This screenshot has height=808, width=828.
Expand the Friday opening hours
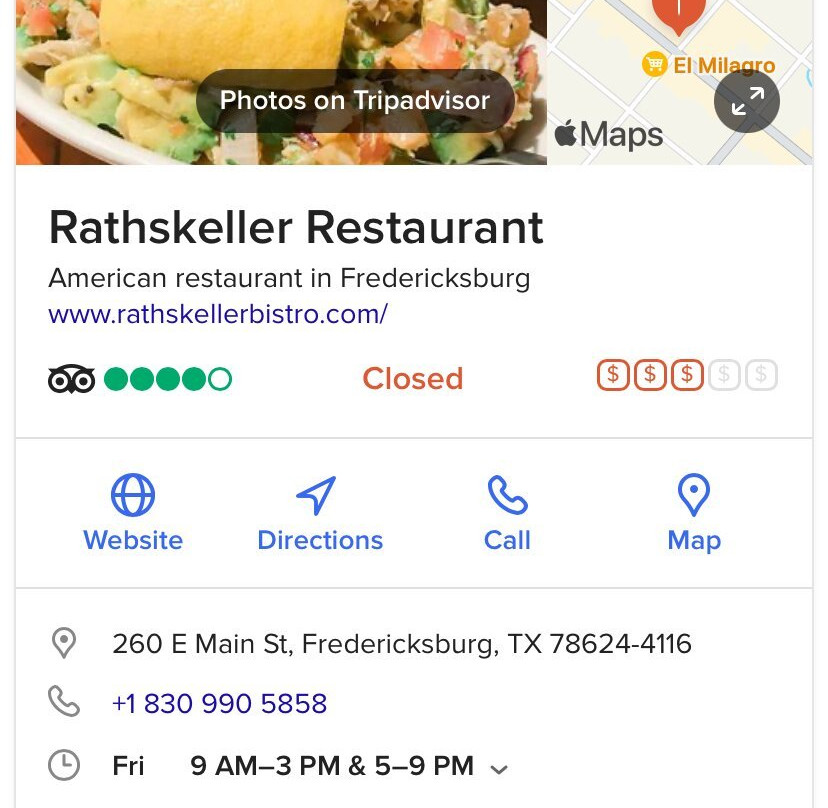tap(499, 768)
